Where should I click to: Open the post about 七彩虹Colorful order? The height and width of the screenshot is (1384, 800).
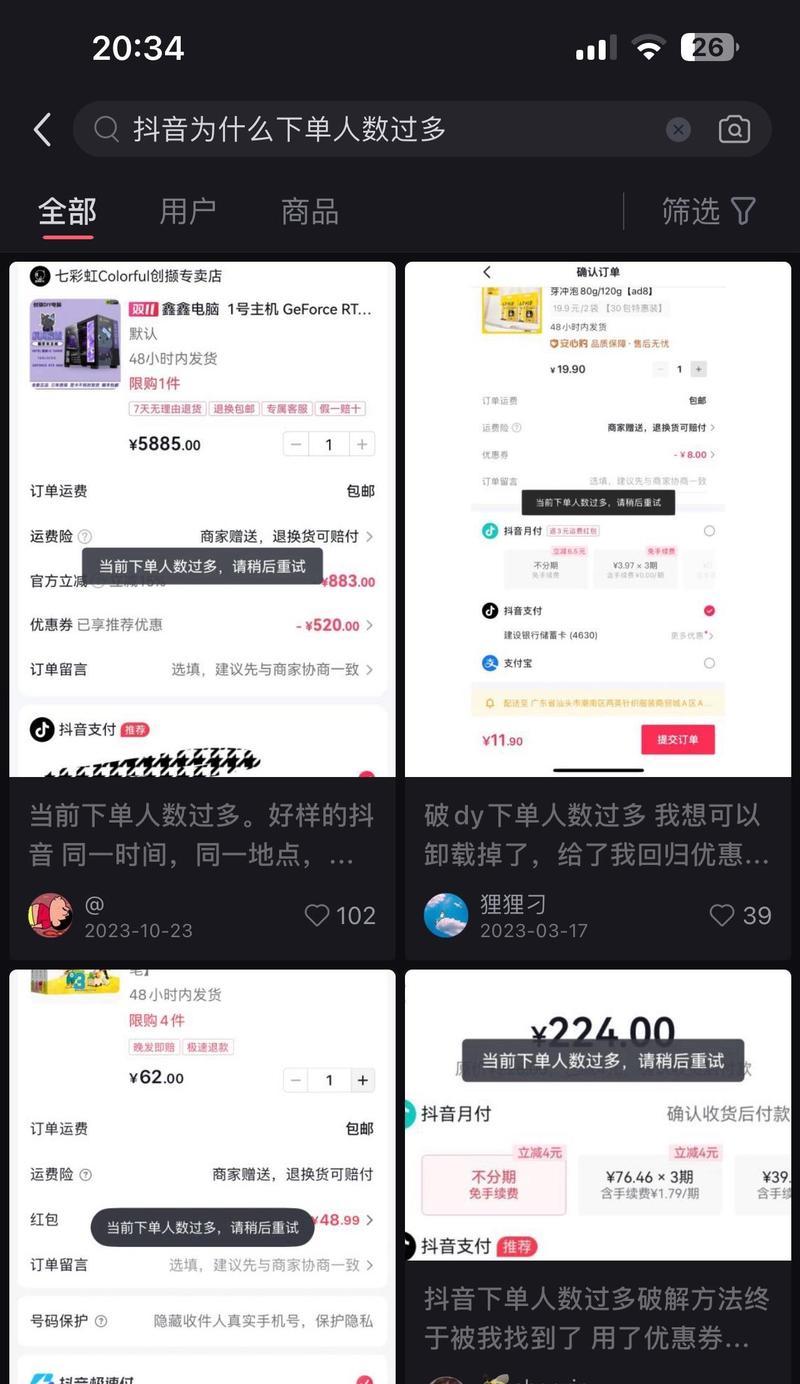[202, 520]
